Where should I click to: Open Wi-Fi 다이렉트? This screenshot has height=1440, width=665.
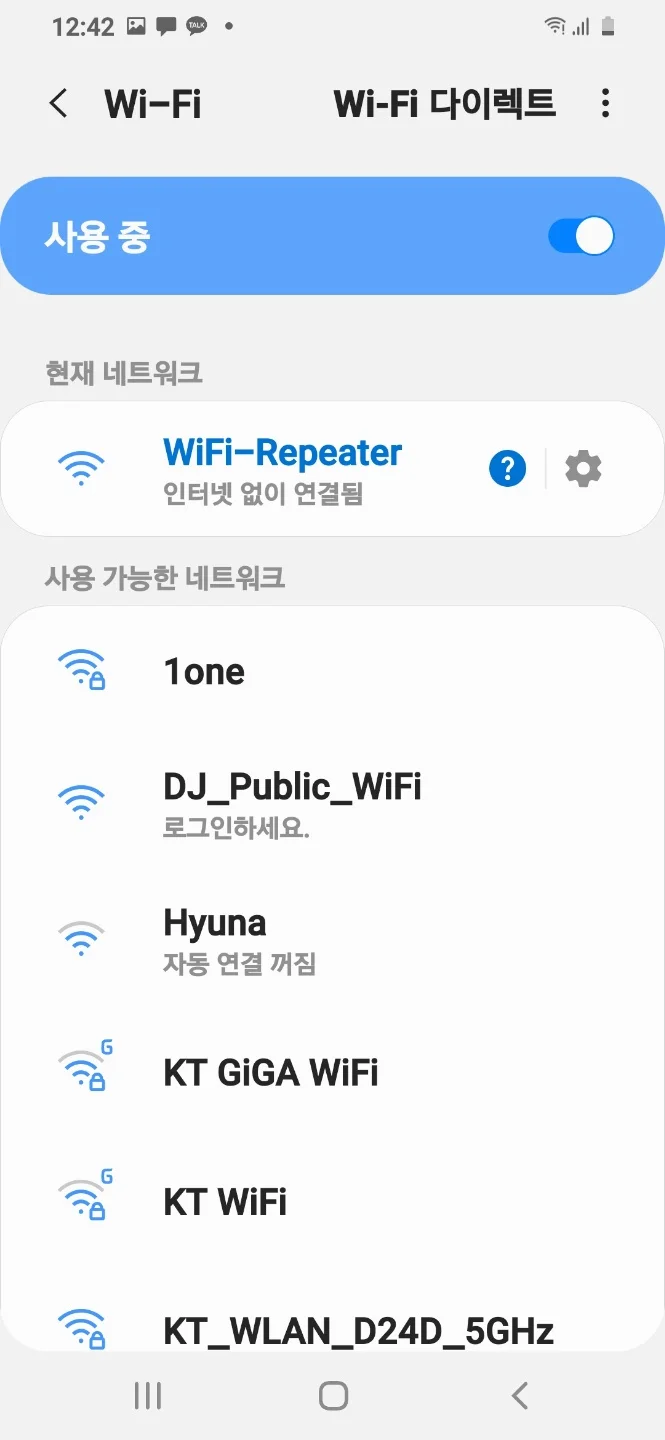point(444,103)
